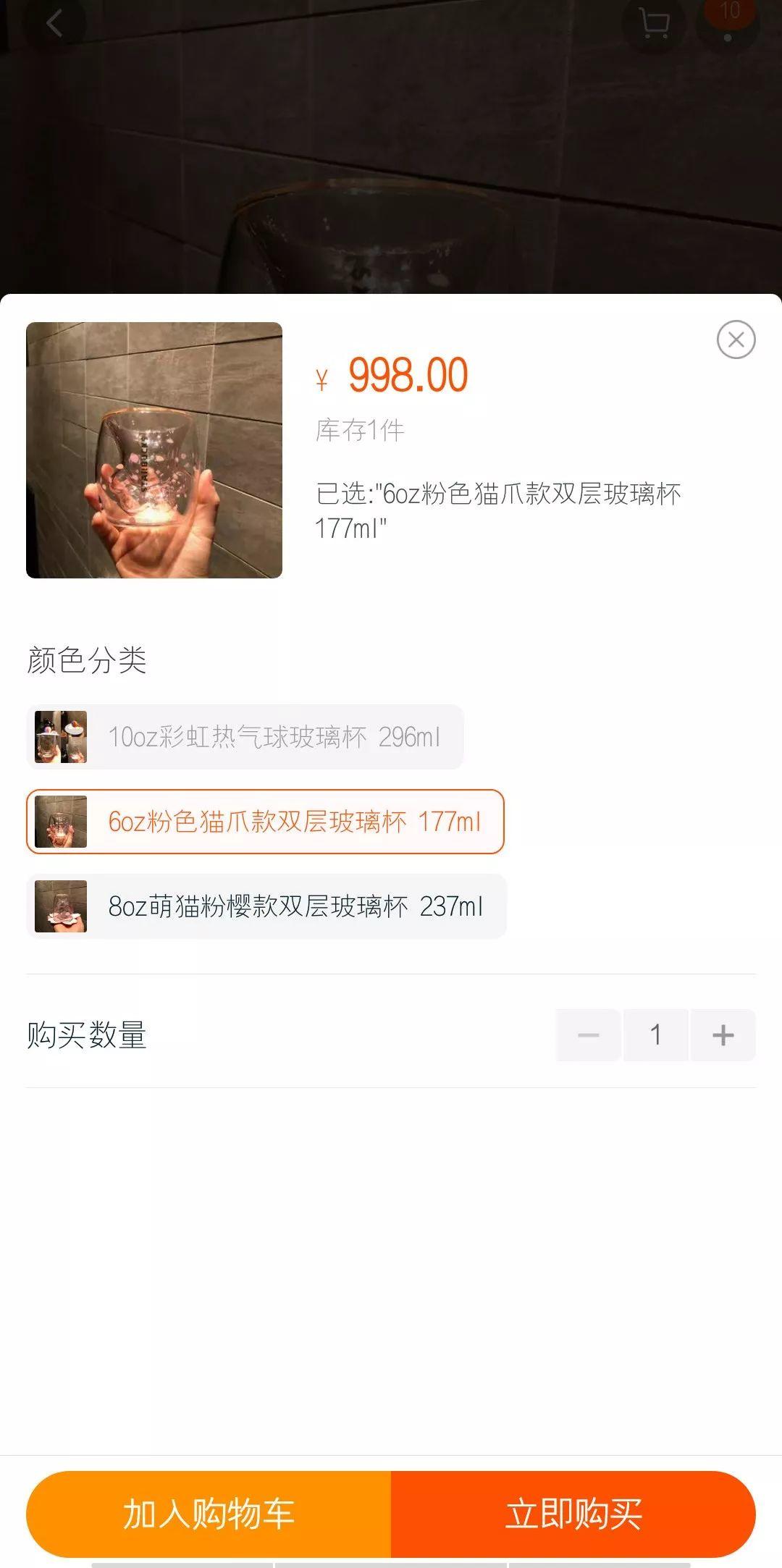Select 6oz粉色猫爪款双层玻璃杯 177ml option
The height and width of the screenshot is (1568, 782).
coord(265,822)
